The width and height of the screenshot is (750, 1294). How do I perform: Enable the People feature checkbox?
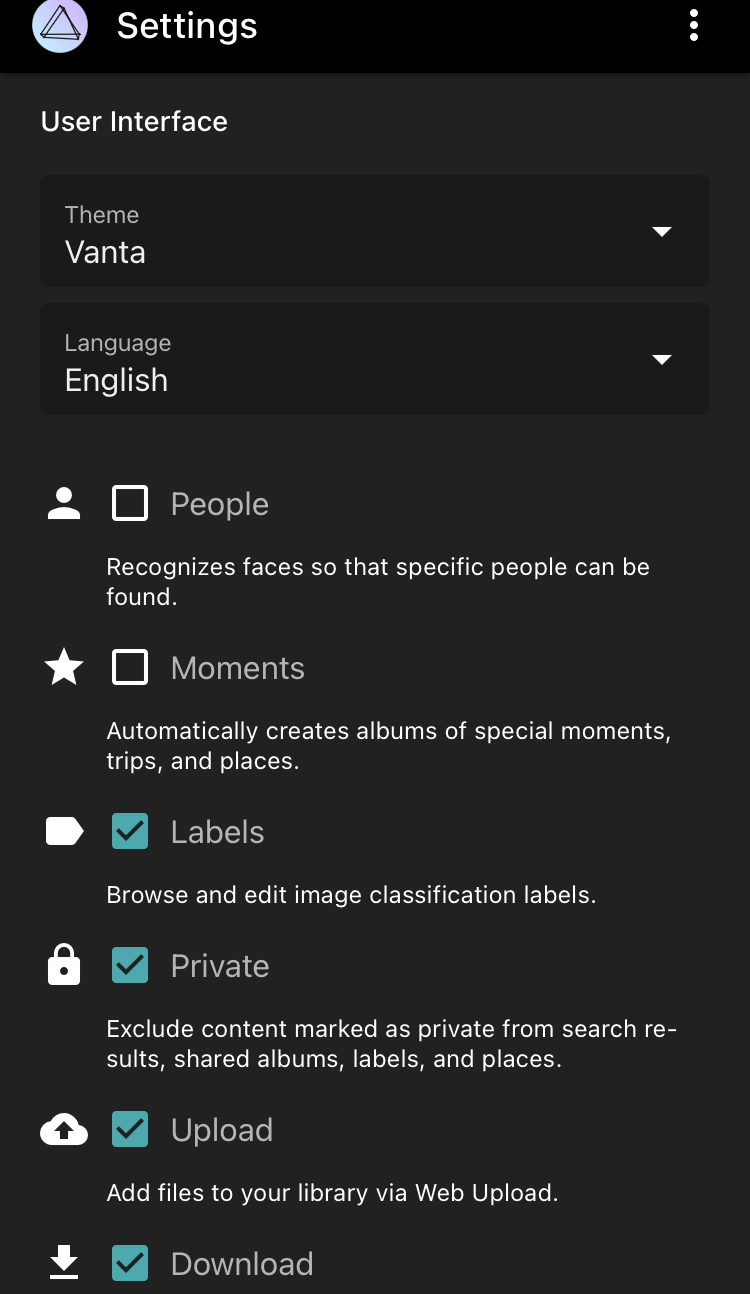click(129, 503)
